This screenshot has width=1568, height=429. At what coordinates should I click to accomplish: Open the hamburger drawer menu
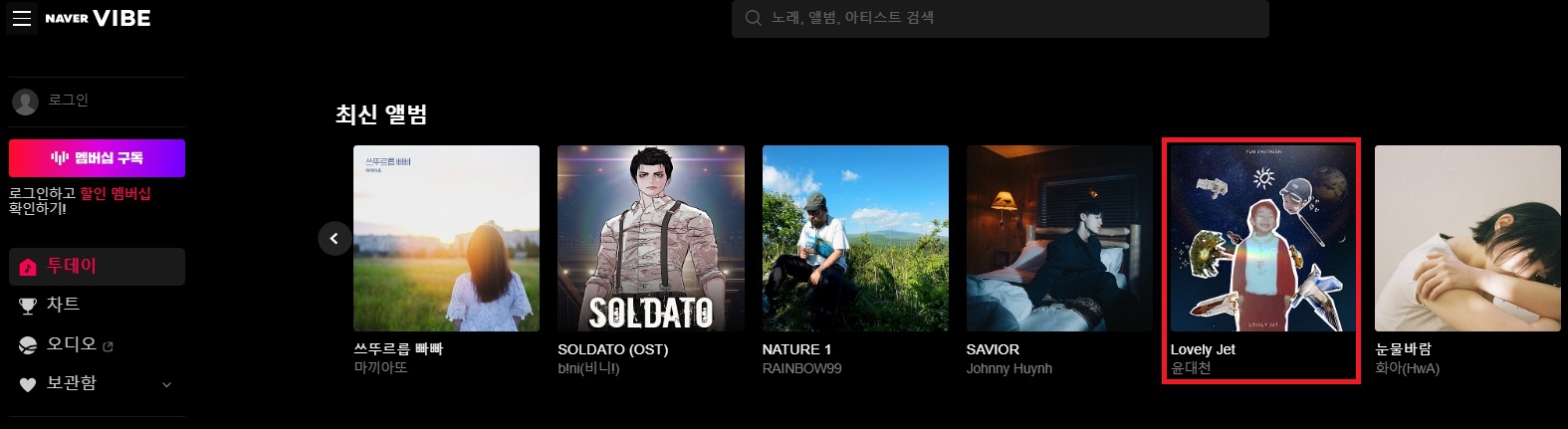22,18
